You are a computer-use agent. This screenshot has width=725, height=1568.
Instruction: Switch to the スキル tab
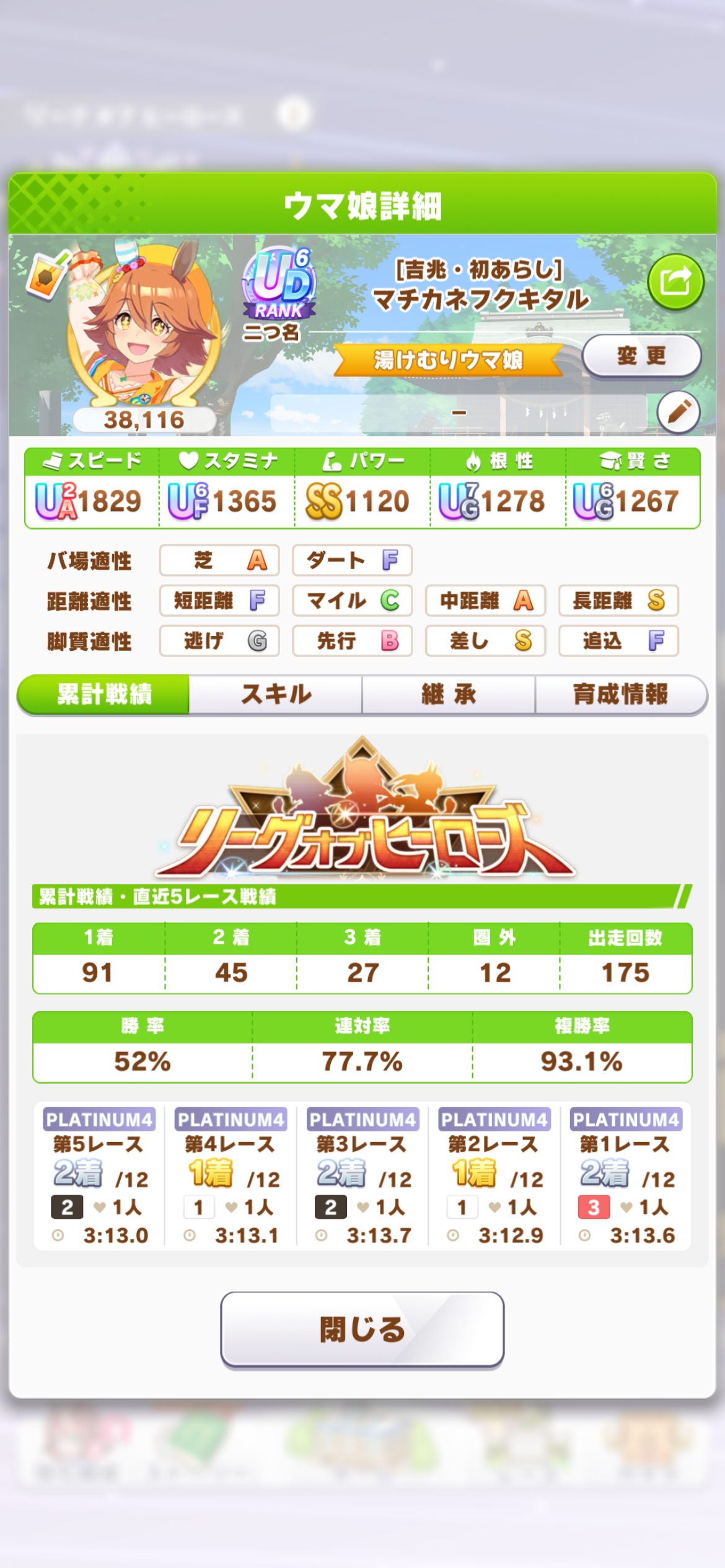[x=276, y=694]
